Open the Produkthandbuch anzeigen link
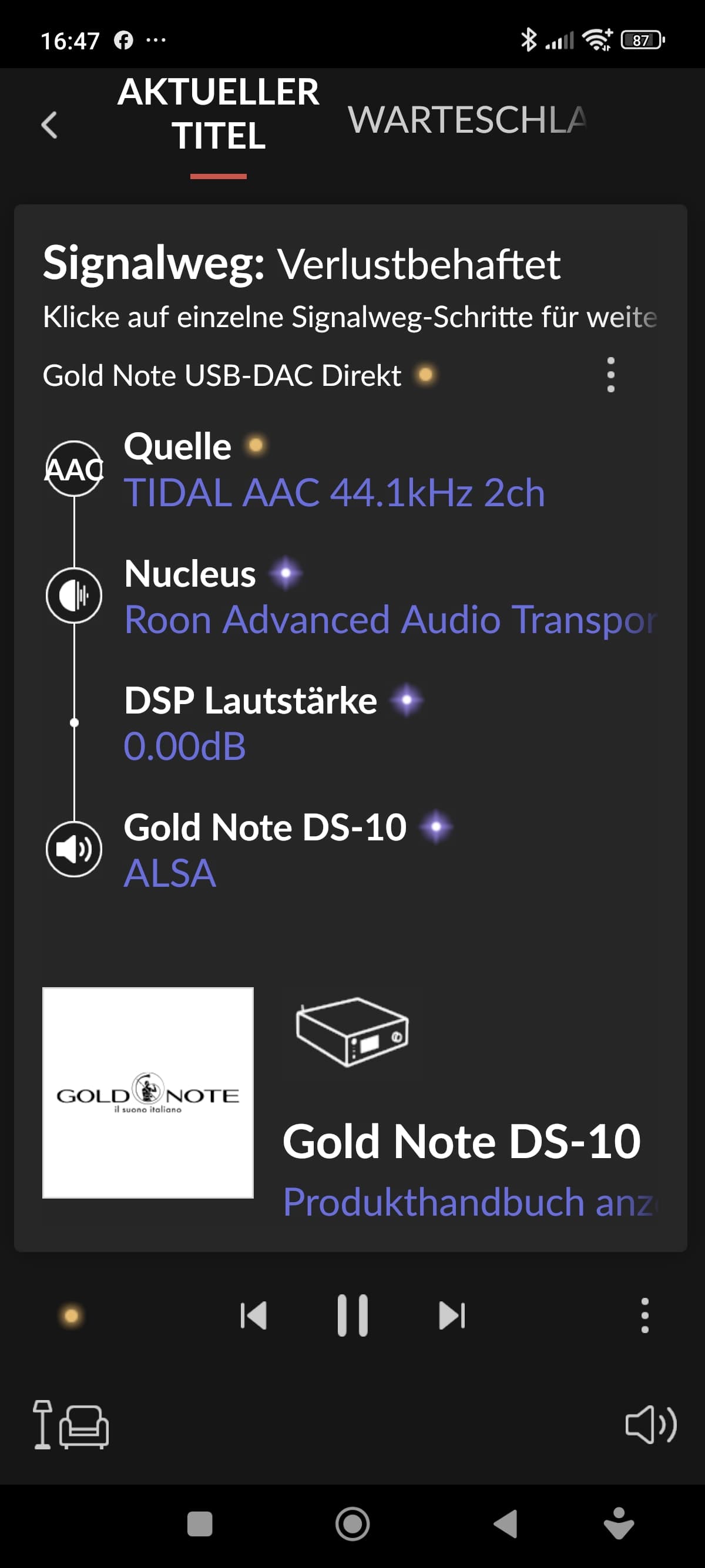 469,1202
